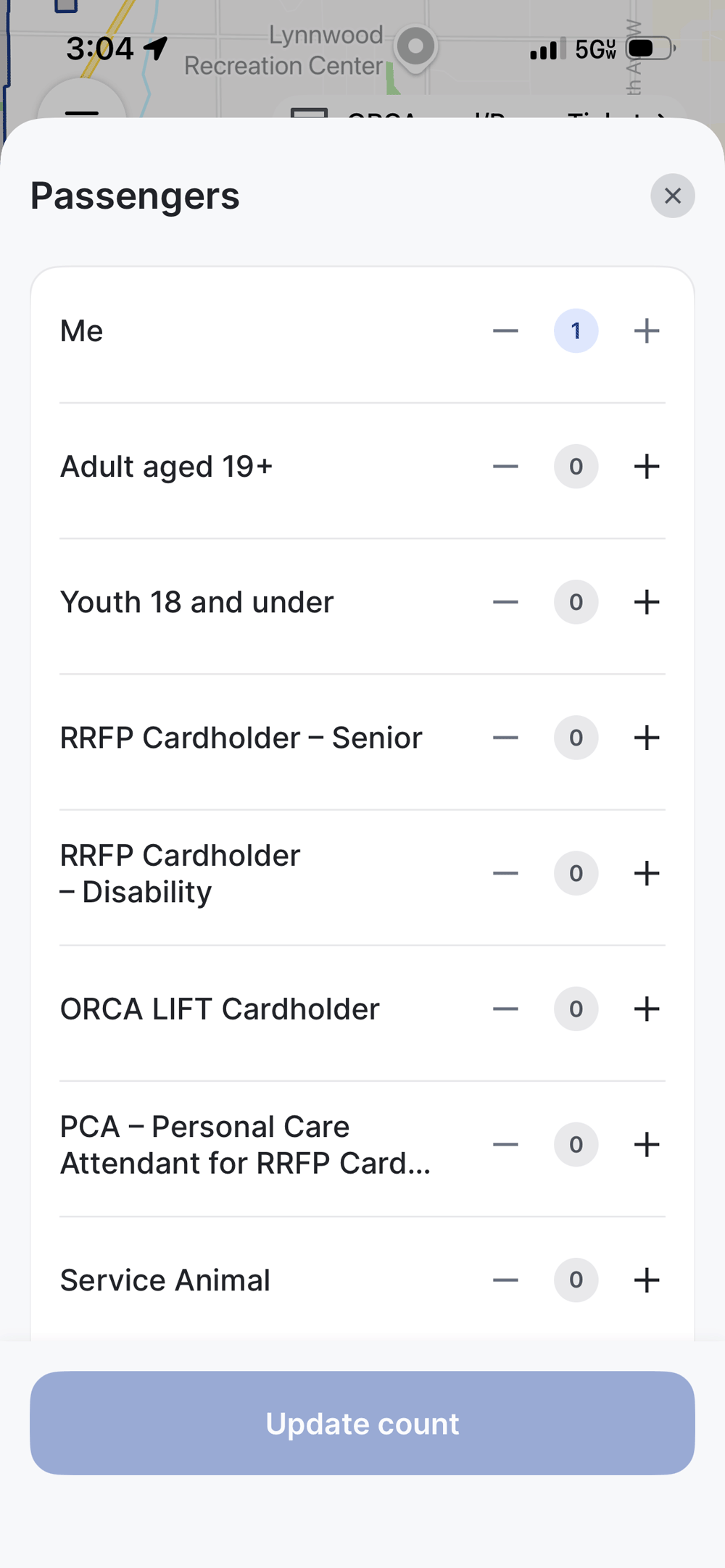Screen dimensions: 725x1568
Task: Add an ORCA LIFT Cardholder passenger
Action: point(647,1009)
